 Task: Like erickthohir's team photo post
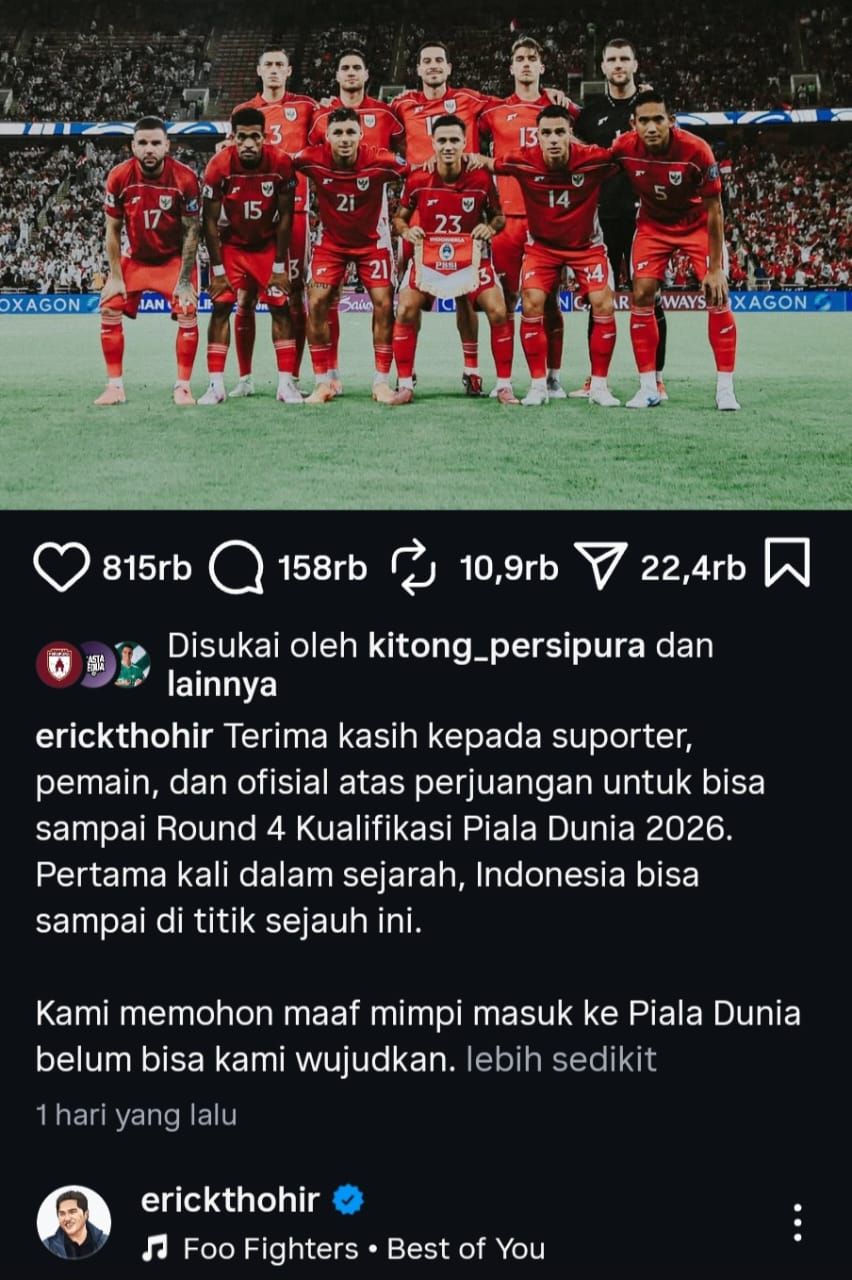tap(62, 567)
